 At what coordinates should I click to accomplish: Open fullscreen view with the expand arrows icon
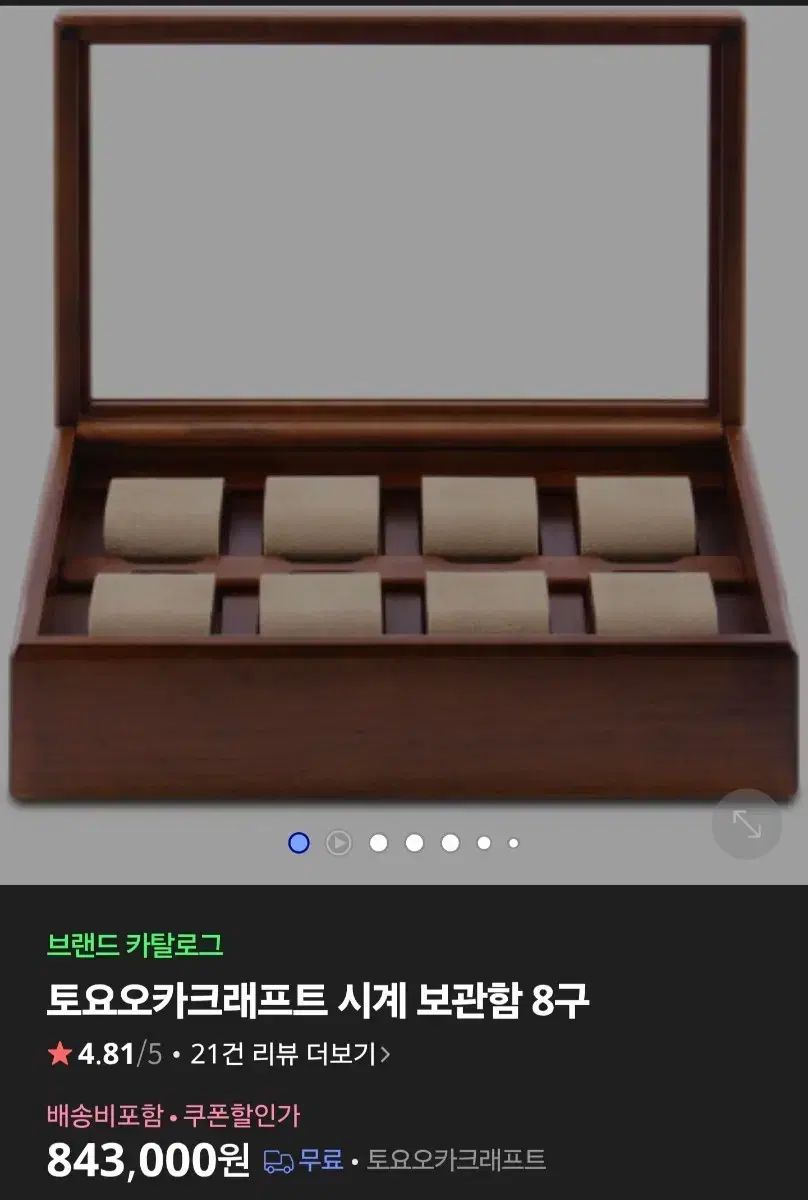745,826
